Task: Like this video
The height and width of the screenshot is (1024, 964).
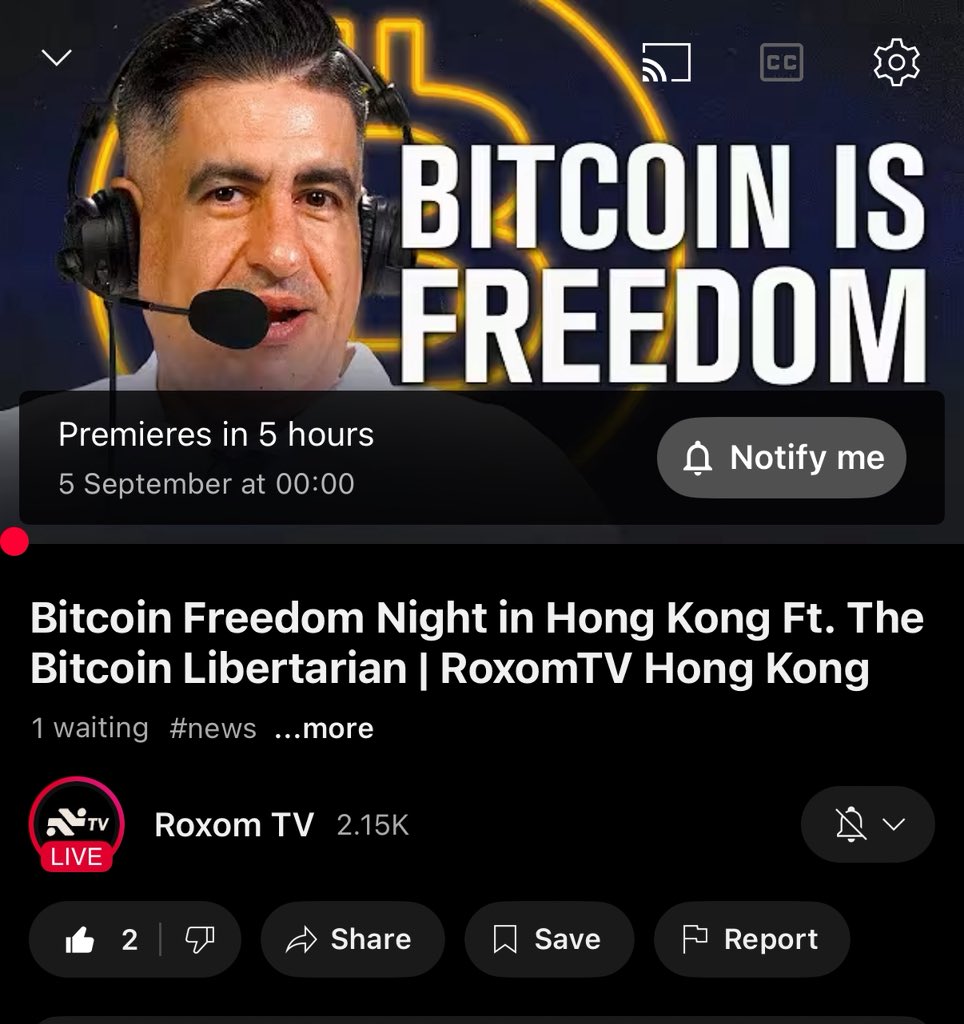Action: (x=98, y=940)
